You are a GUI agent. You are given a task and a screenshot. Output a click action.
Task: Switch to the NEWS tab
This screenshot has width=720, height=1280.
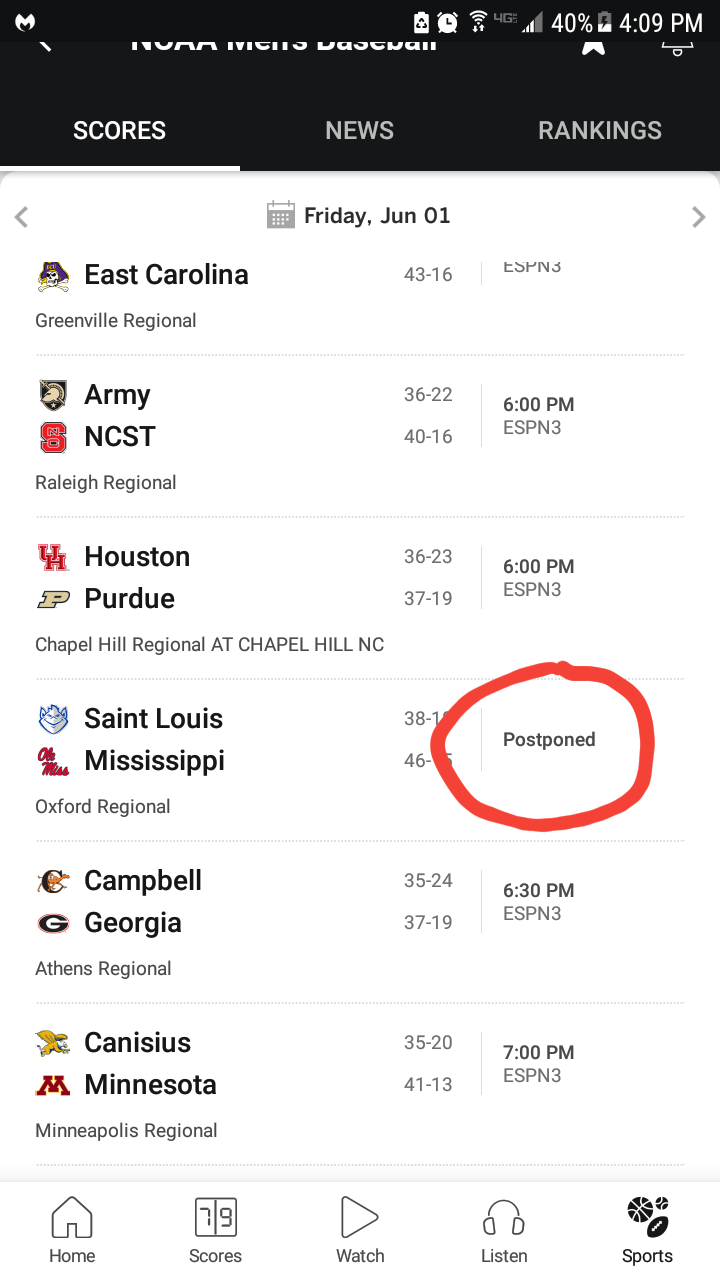click(x=360, y=130)
